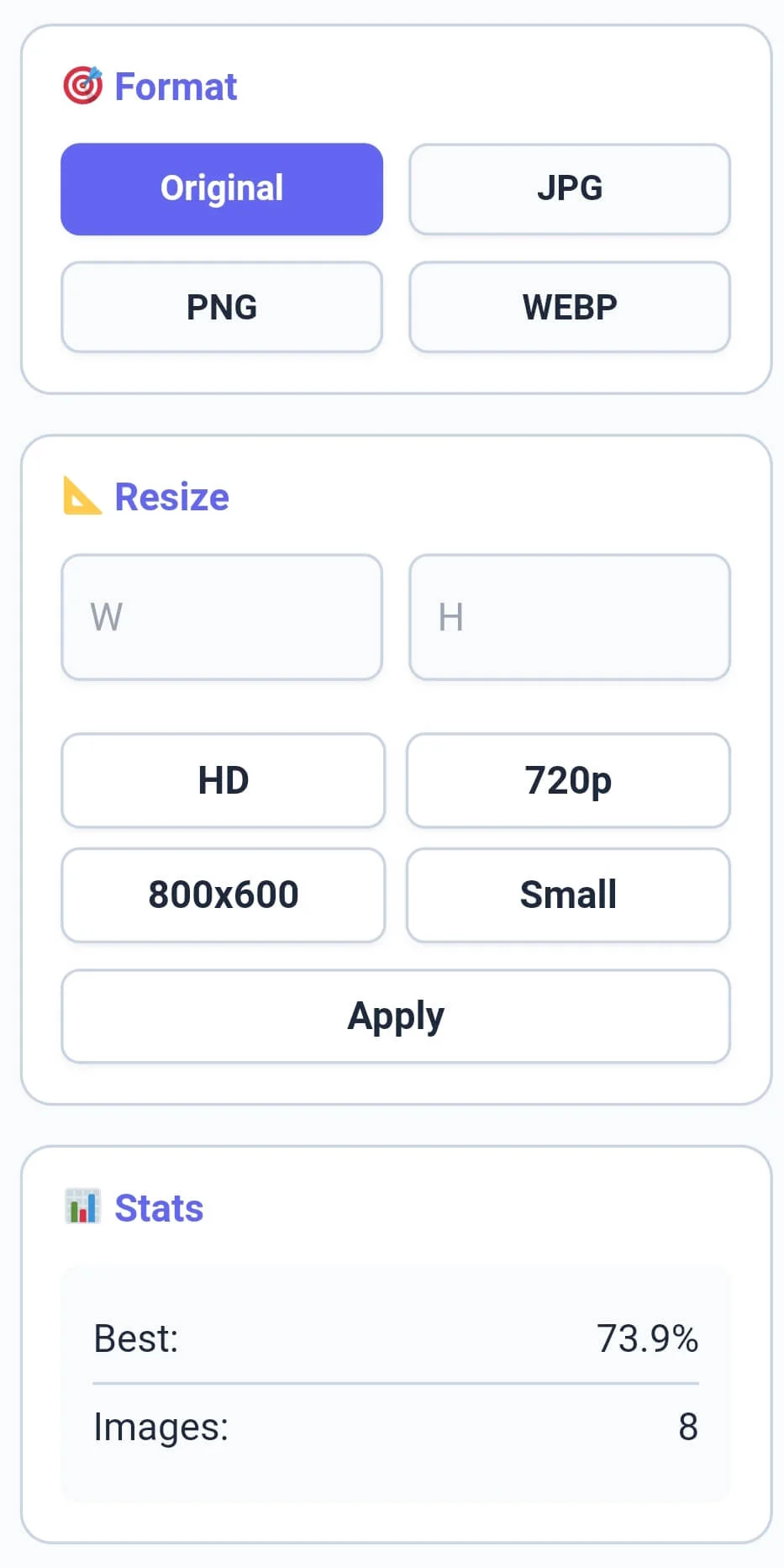Click the Format section heading

[x=175, y=86]
